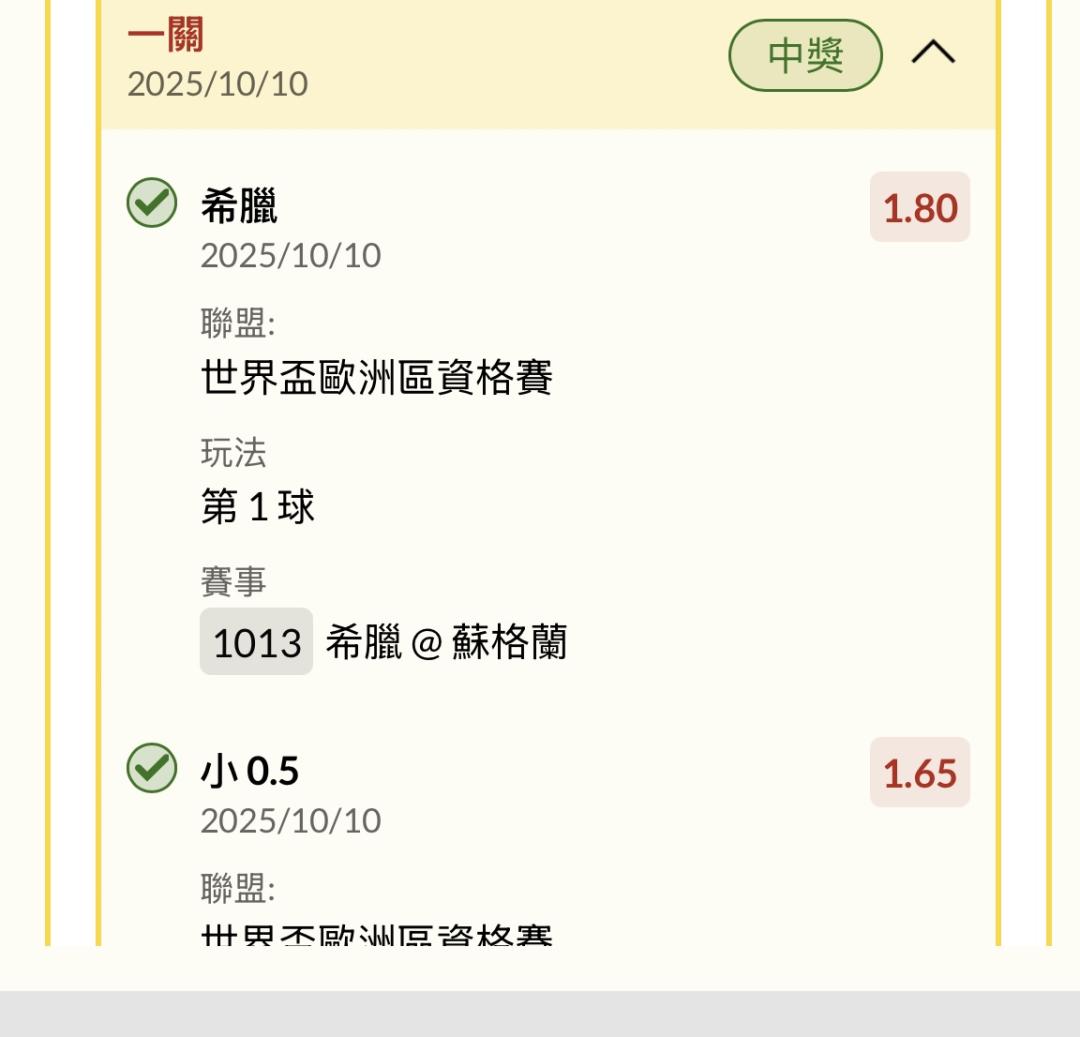Viewport: 1080px width, 1037px height.
Task: Collapse the 一關 bet details chevron
Action: click(x=932, y=55)
